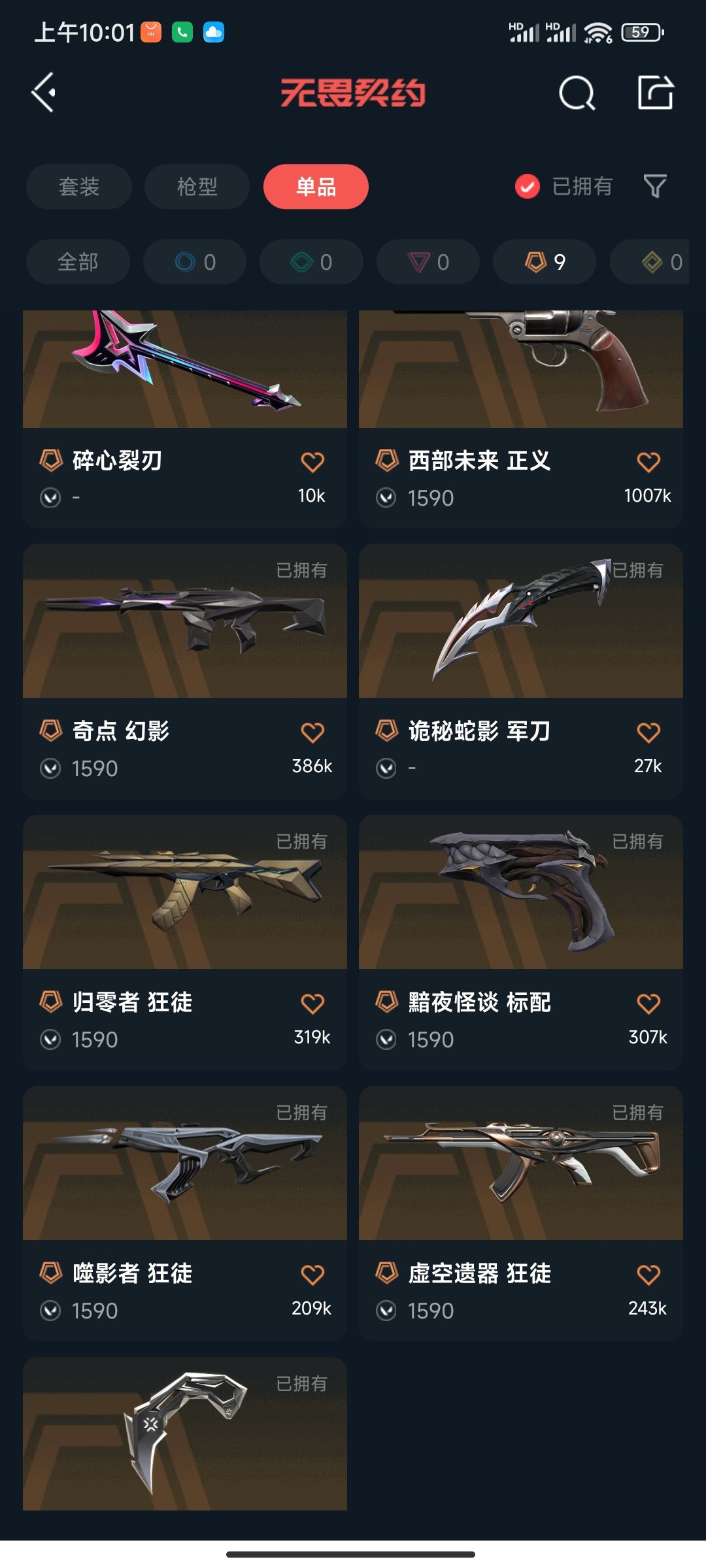Like the 诡秘蛇影 军刀 skin
The height and width of the screenshot is (1568, 706).
point(648,732)
